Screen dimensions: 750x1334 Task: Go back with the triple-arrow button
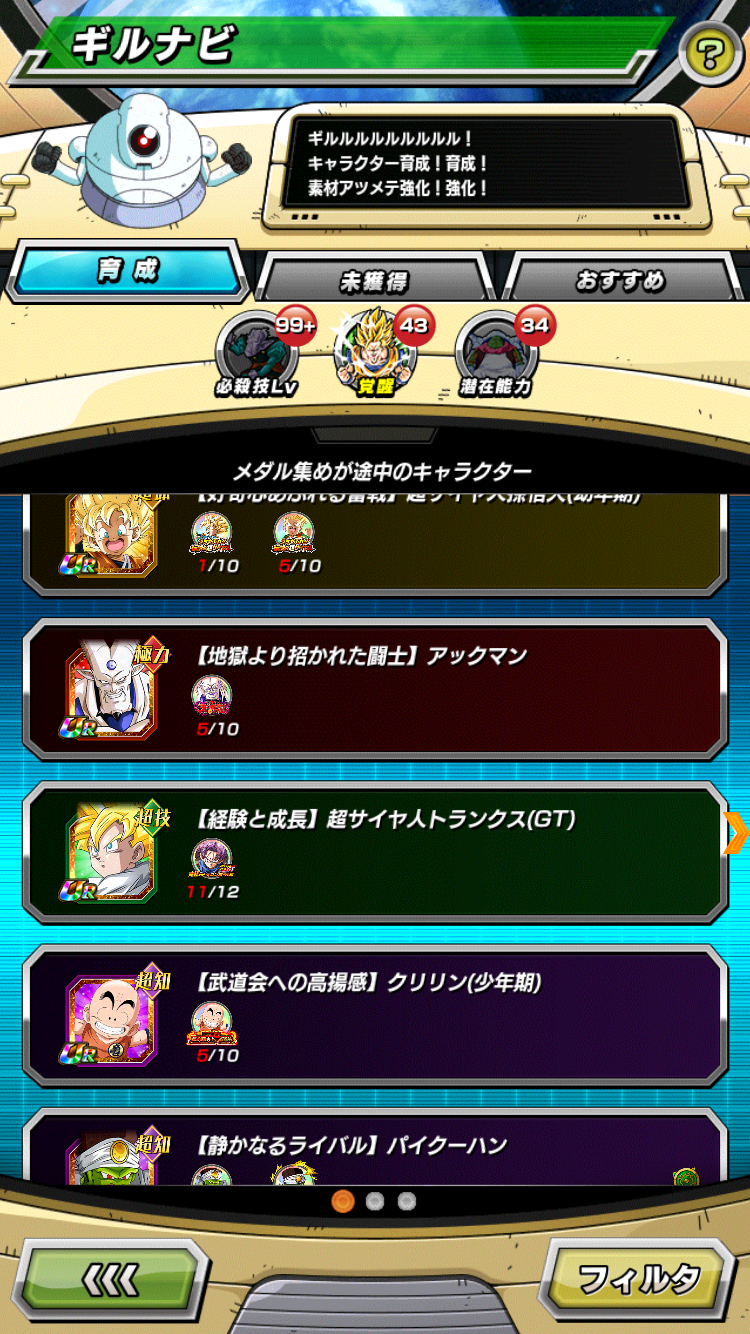pyautogui.click(x=111, y=1279)
